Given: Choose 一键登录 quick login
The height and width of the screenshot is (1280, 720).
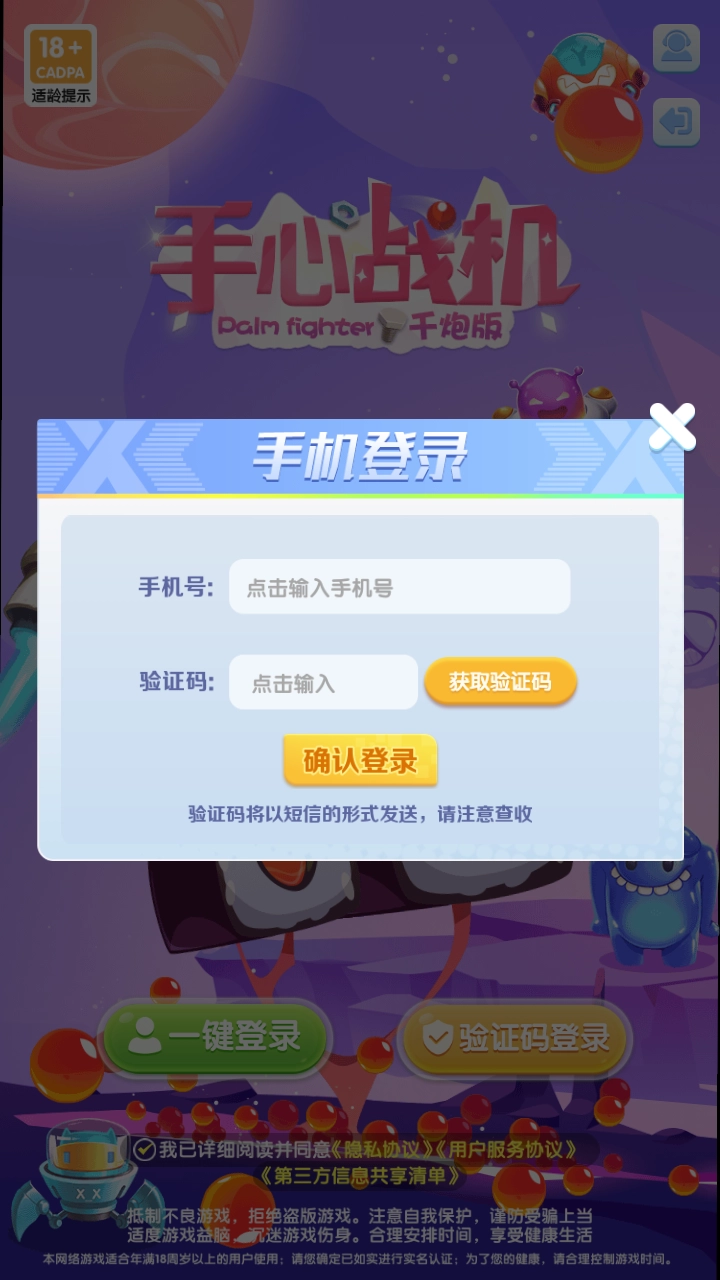Looking at the screenshot, I should [x=216, y=1038].
